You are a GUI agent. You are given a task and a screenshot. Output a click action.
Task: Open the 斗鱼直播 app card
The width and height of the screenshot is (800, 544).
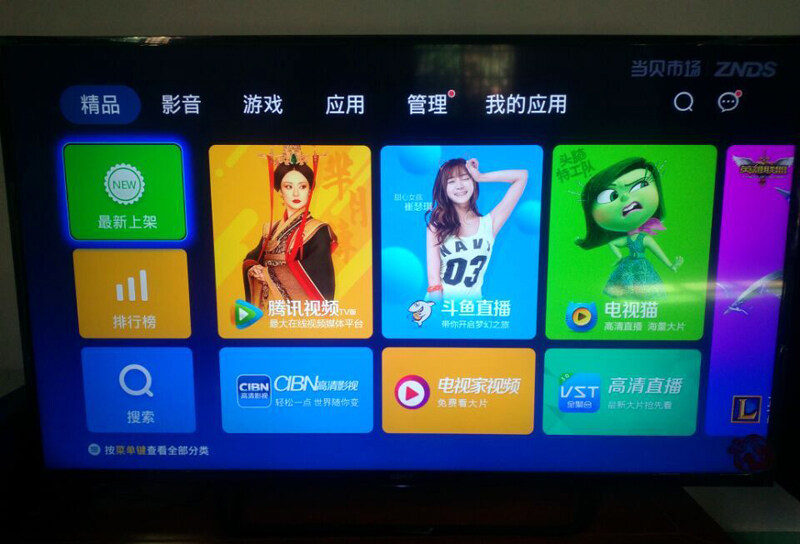pos(461,243)
